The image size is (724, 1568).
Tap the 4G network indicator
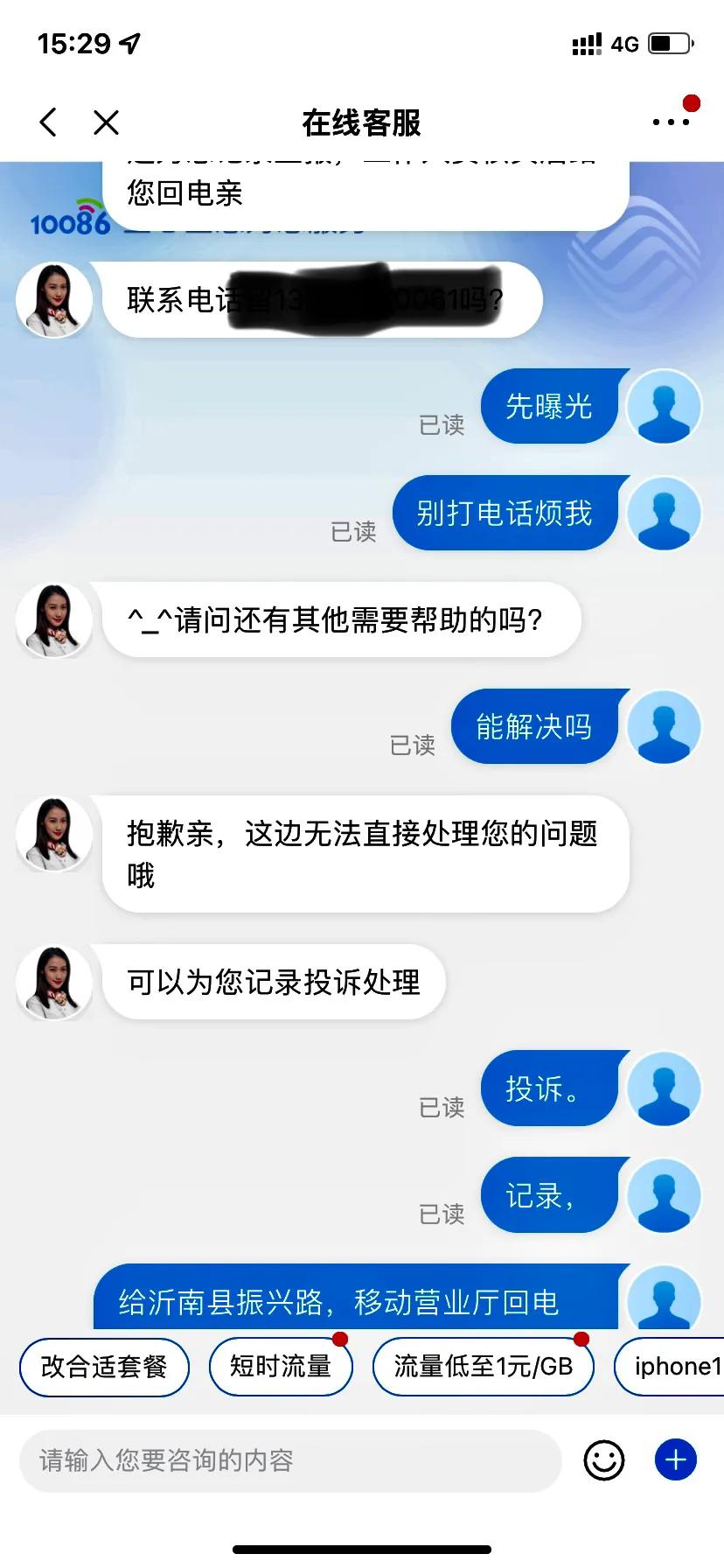(x=623, y=44)
